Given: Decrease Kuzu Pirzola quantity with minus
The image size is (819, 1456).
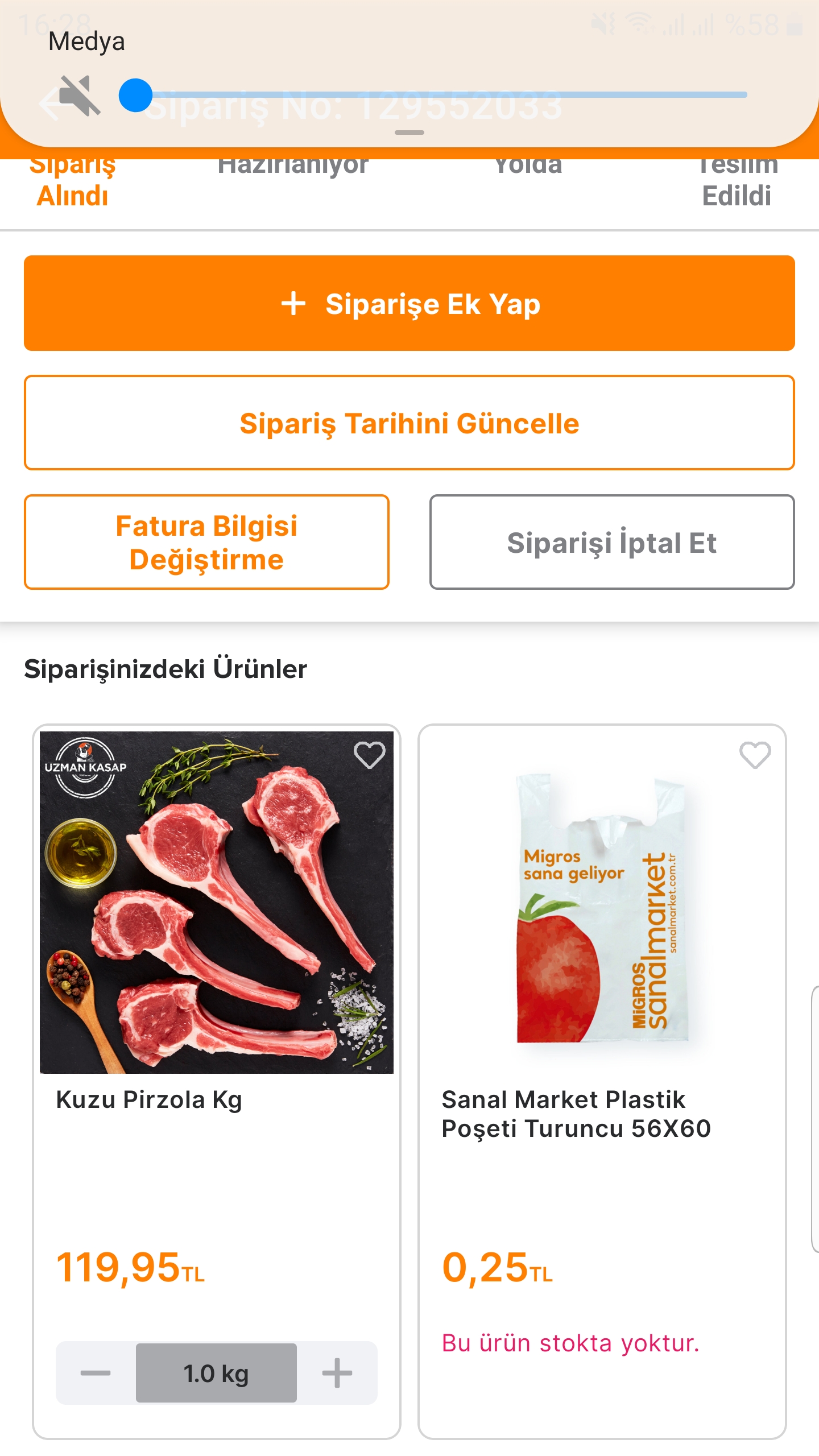Looking at the screenshot, I should [x=96, y=1373].
